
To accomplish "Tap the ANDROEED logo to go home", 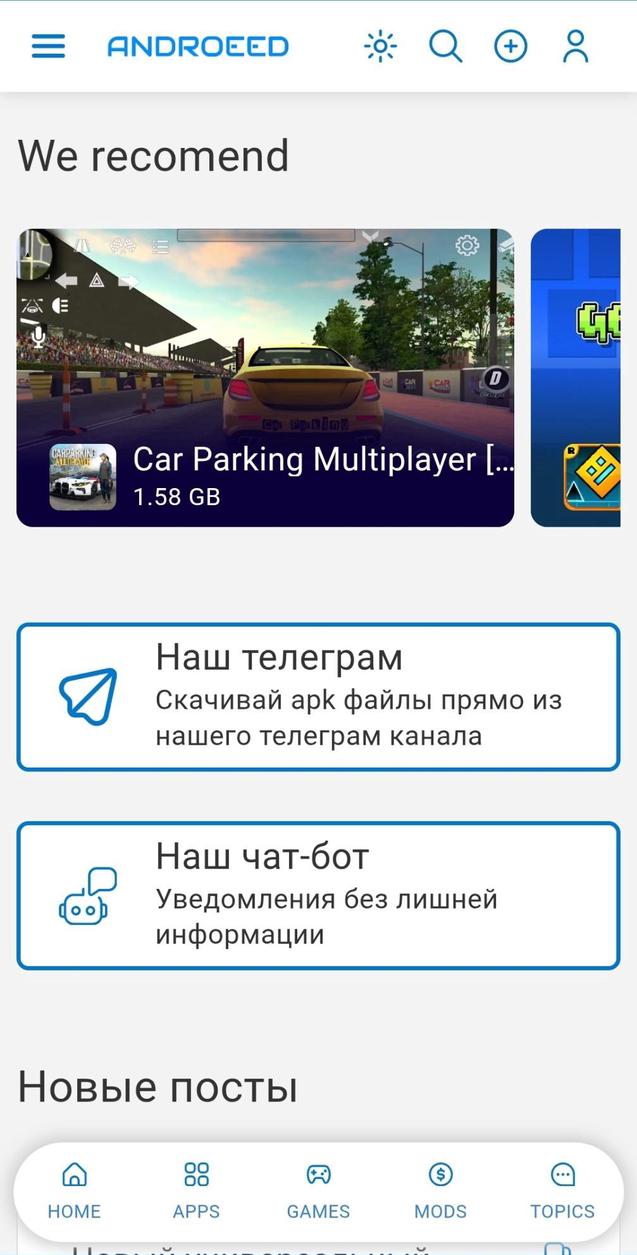I will click(x=198, y=46).
